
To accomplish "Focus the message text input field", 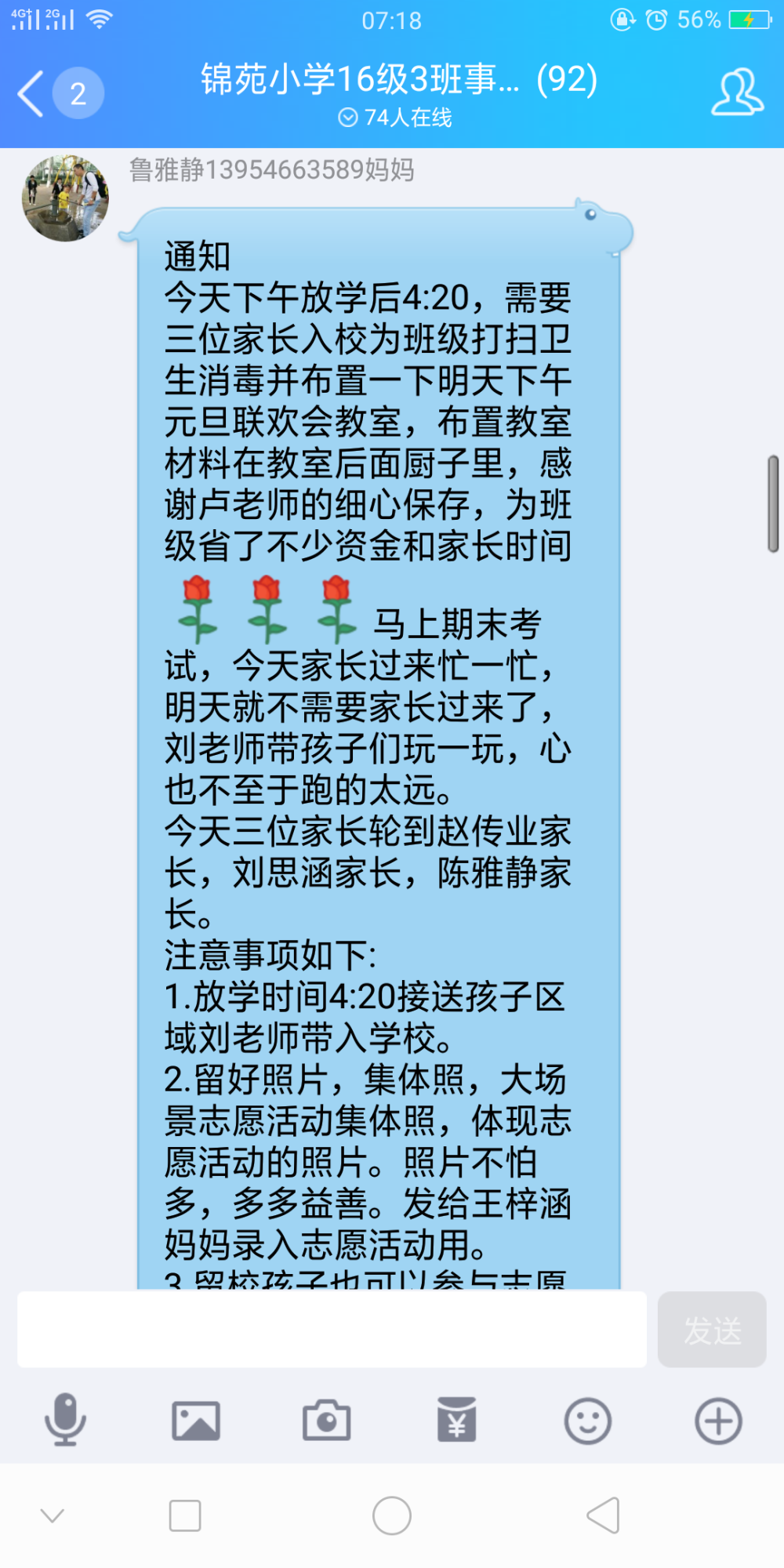I will point(332,1330).
